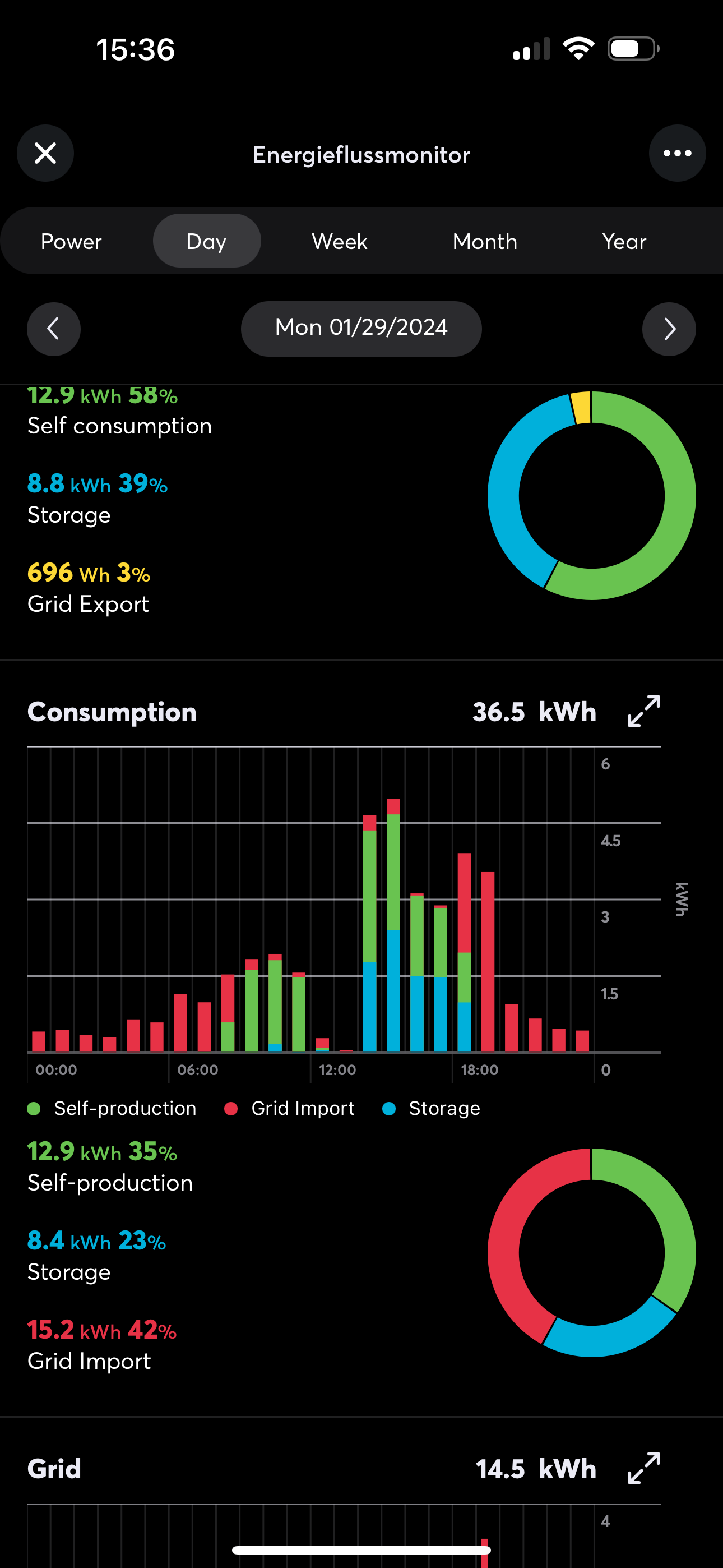Viewport: 723px width, 1568px height.
Task: Switch to the Year tab
Action: coord(624,242)
